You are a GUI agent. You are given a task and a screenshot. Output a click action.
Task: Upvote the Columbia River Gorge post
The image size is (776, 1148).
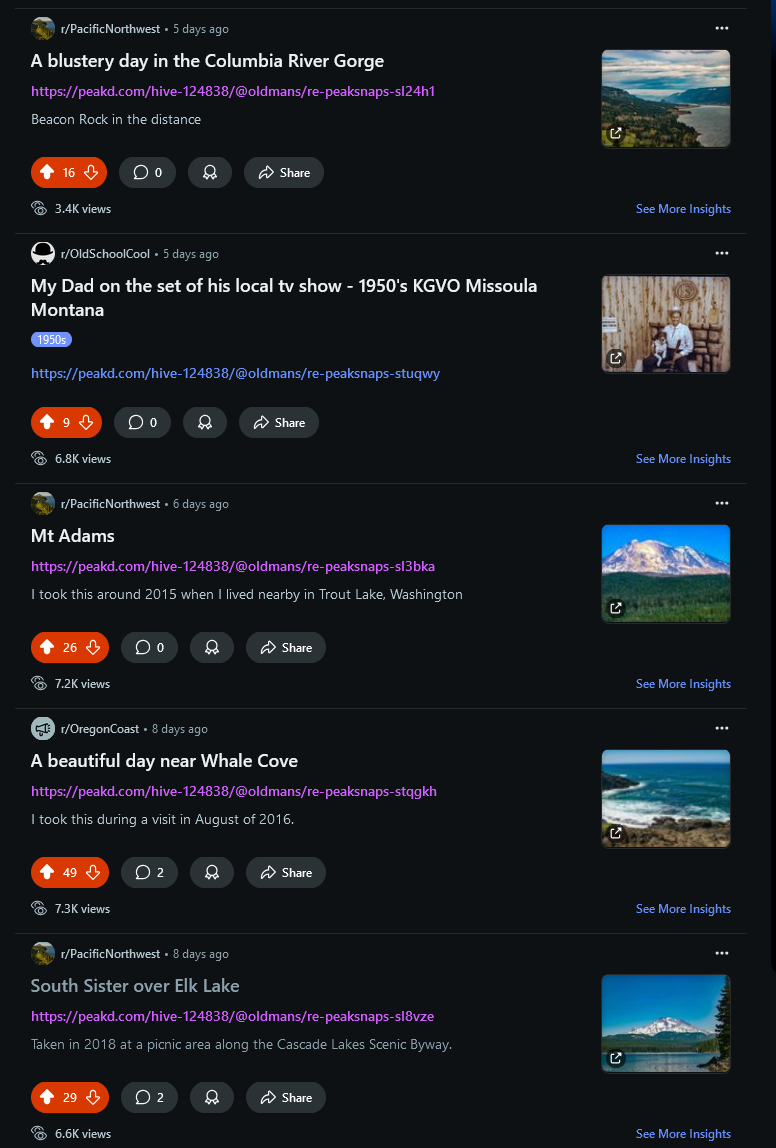[x=46, y=173]
